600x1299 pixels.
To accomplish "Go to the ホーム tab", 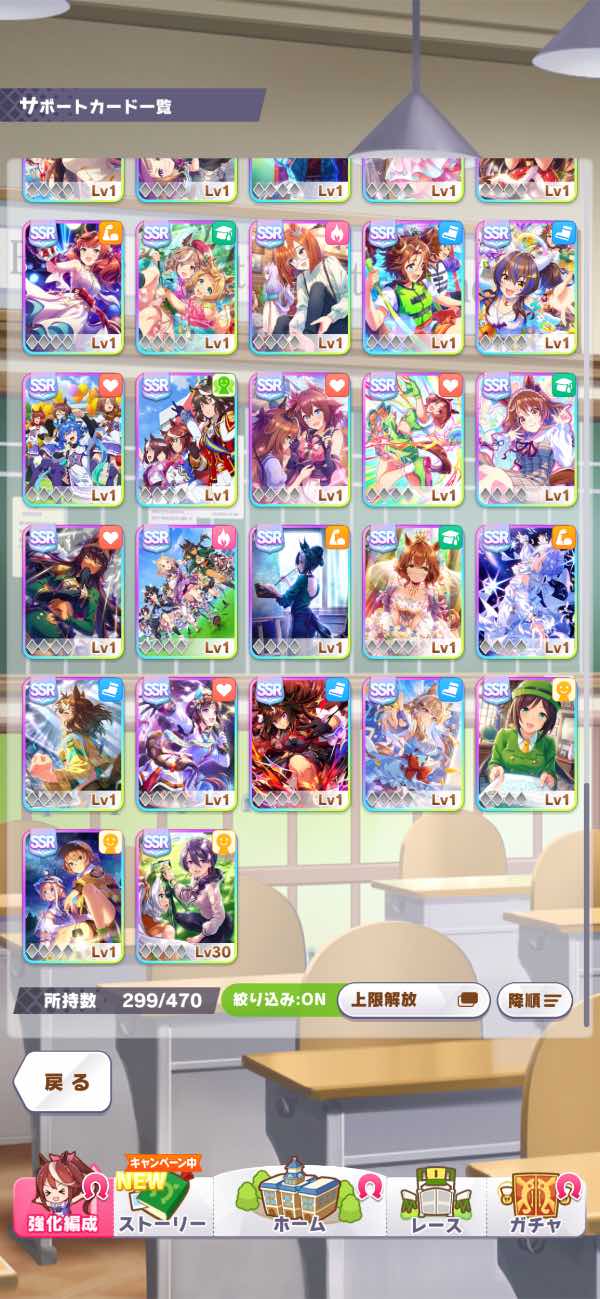I will pos(299,1200).
